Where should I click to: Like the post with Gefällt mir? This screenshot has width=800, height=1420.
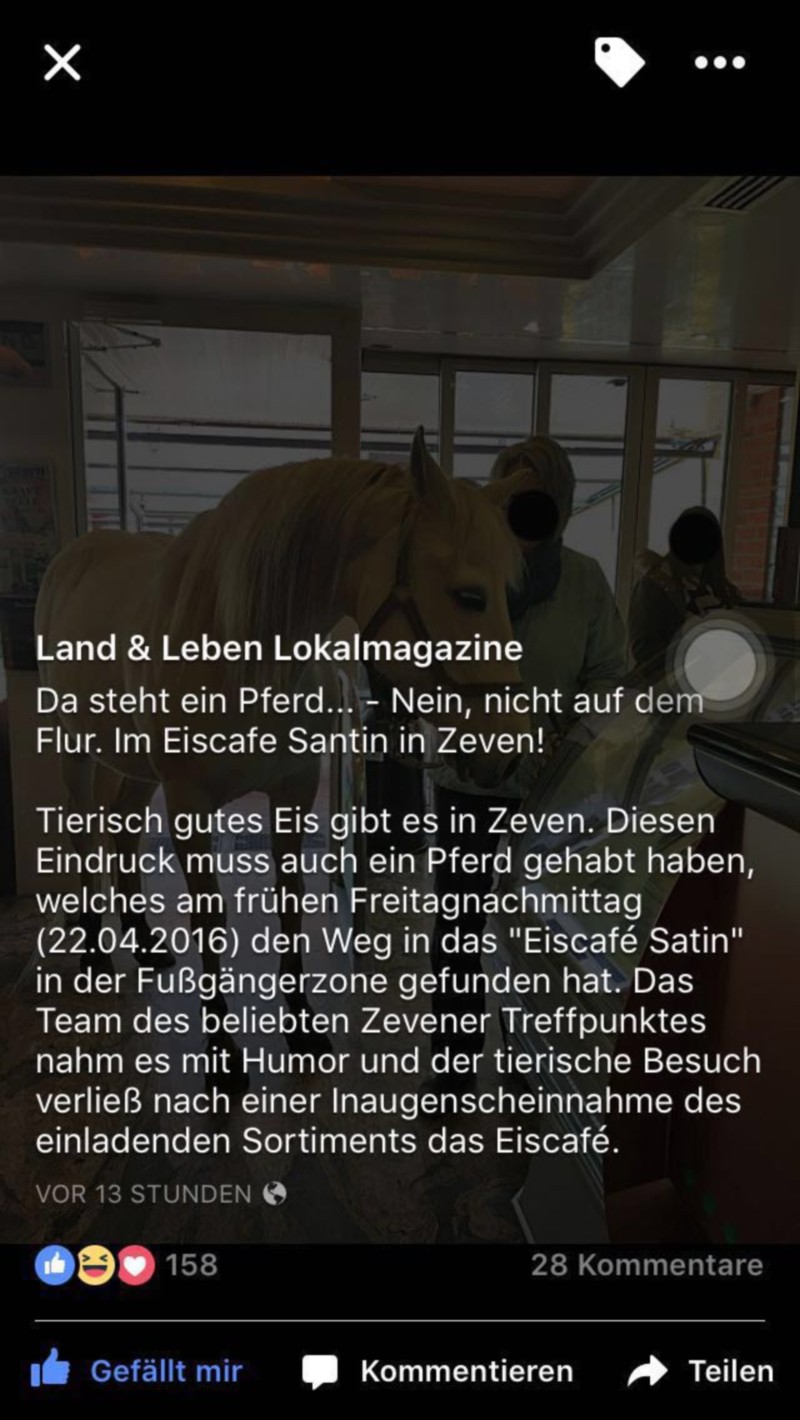(x=137, y=1369)
